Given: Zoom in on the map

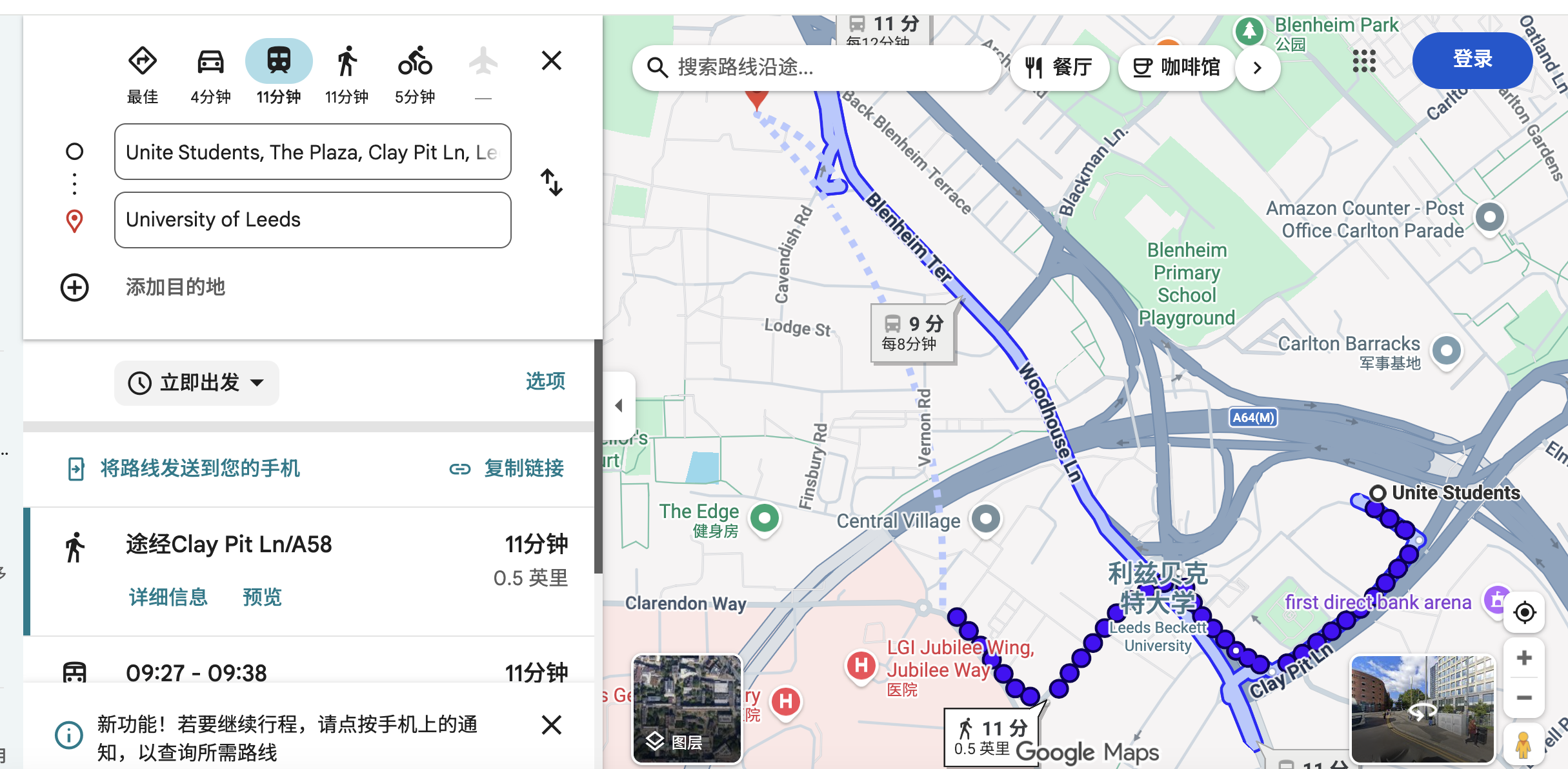Looking at the screenshot, I should click(x=1524, y=658).
